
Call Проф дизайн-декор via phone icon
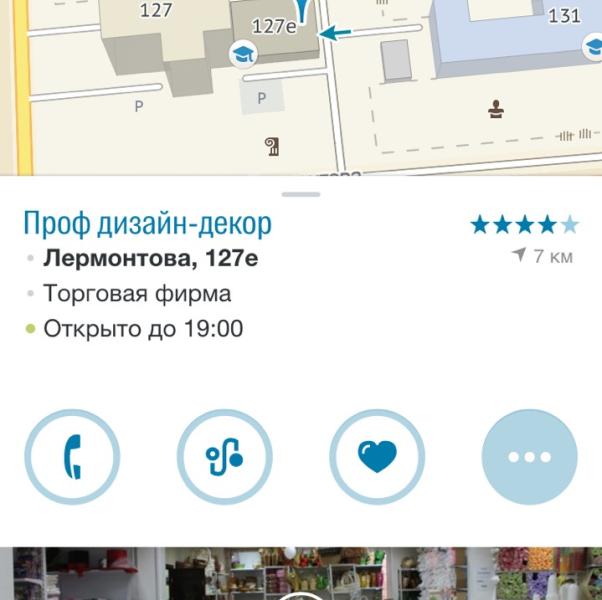(72, 457)
